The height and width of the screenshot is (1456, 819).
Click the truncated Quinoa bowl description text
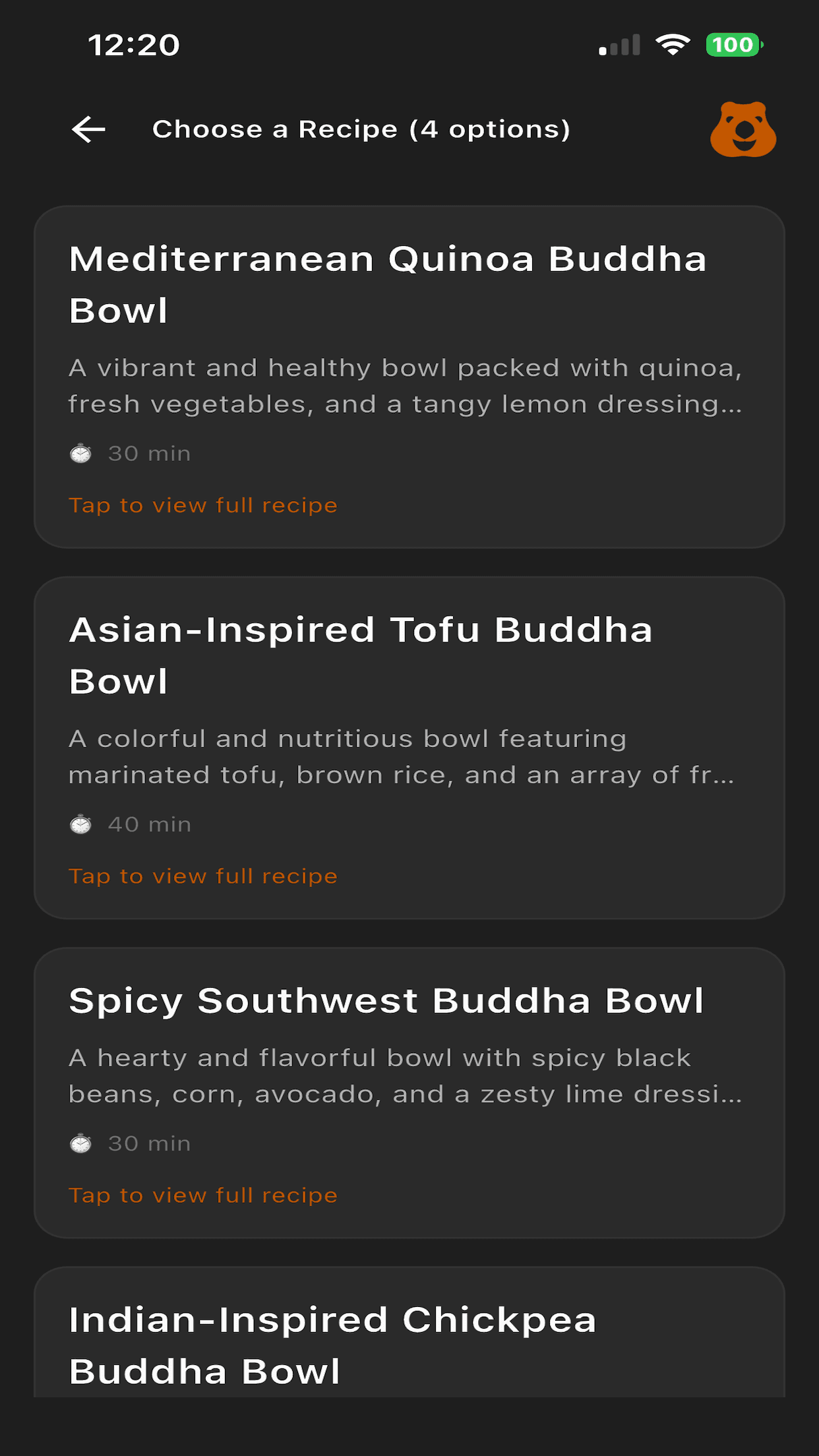[405, 386]
